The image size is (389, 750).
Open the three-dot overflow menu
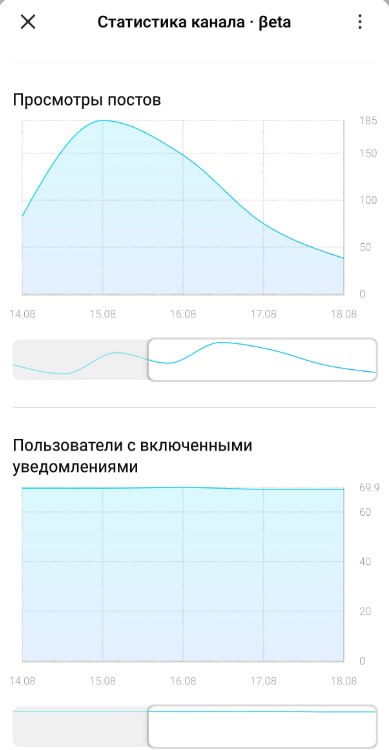pyautogui.click(x=360, y=22)
